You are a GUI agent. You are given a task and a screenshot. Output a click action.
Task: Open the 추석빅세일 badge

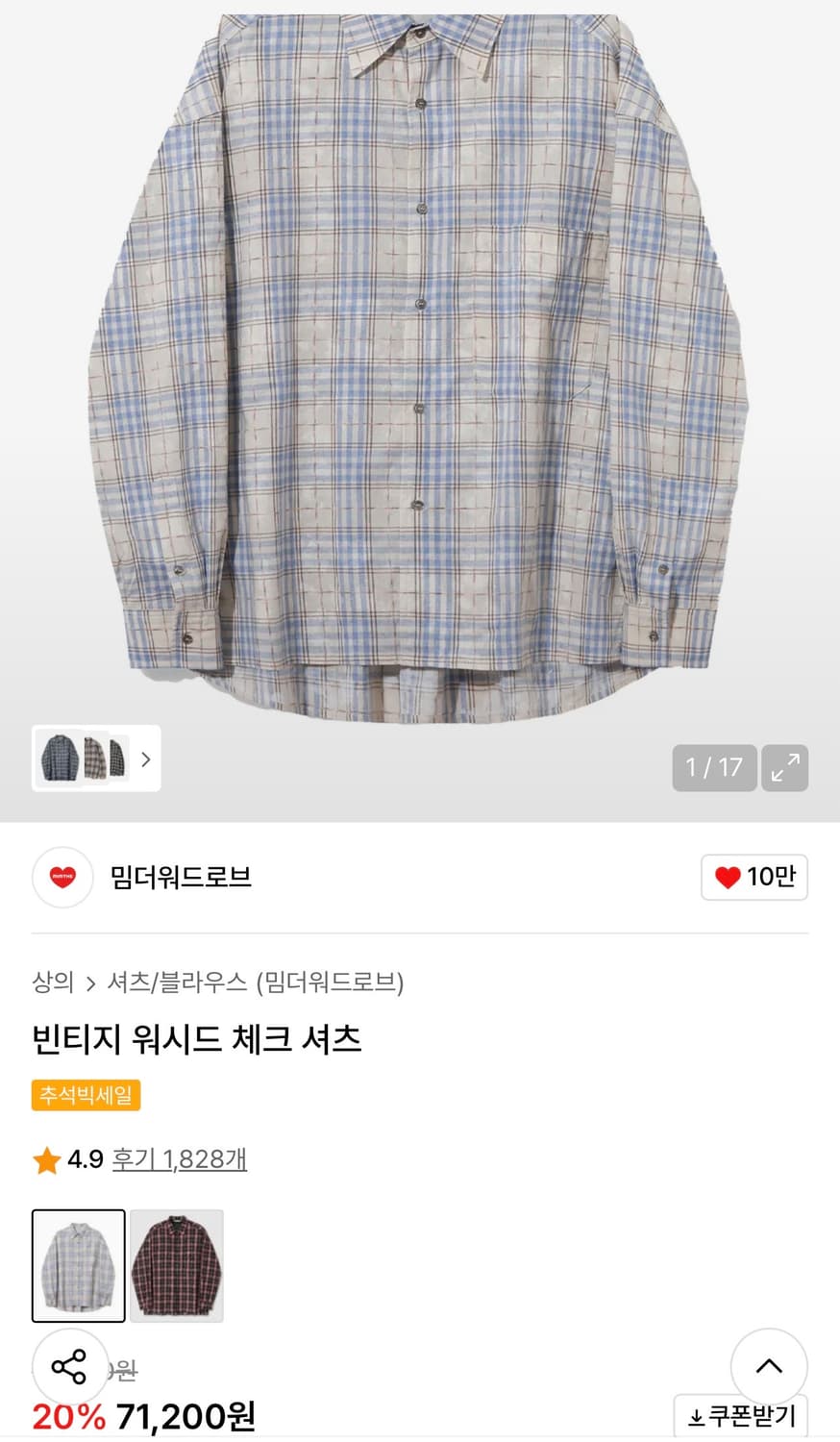86,1095
